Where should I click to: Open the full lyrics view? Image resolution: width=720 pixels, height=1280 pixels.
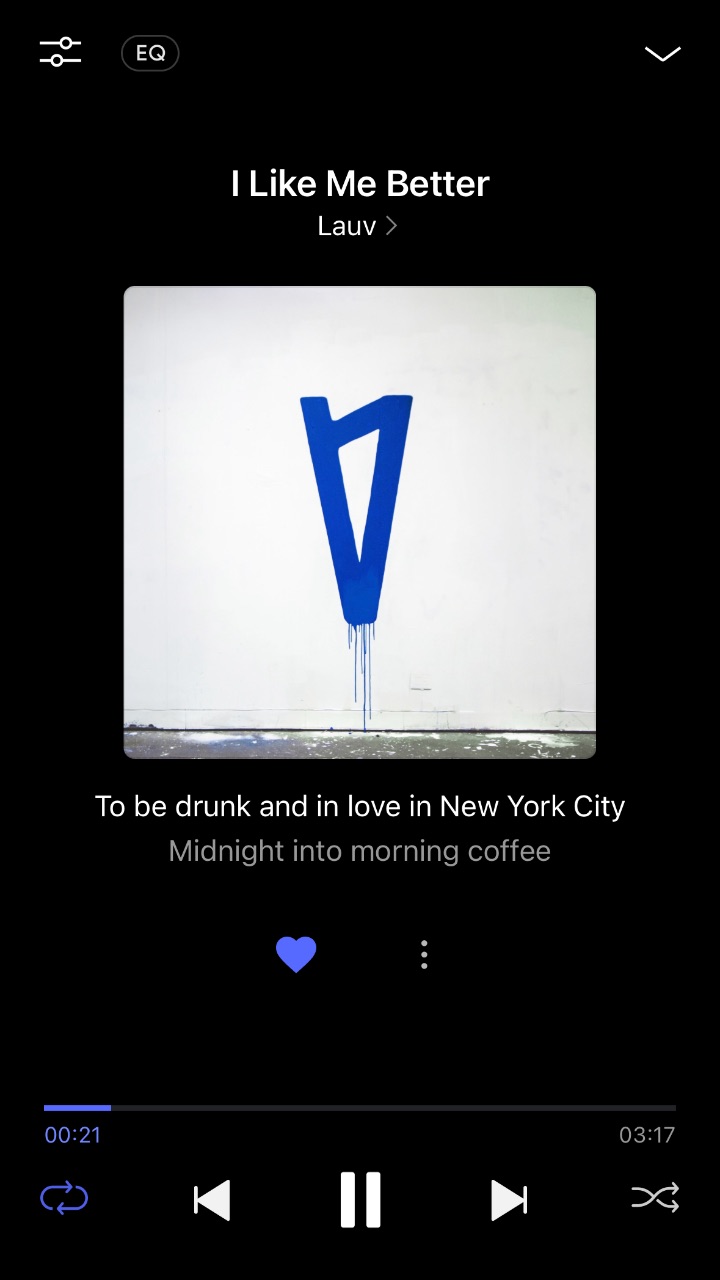360,828
